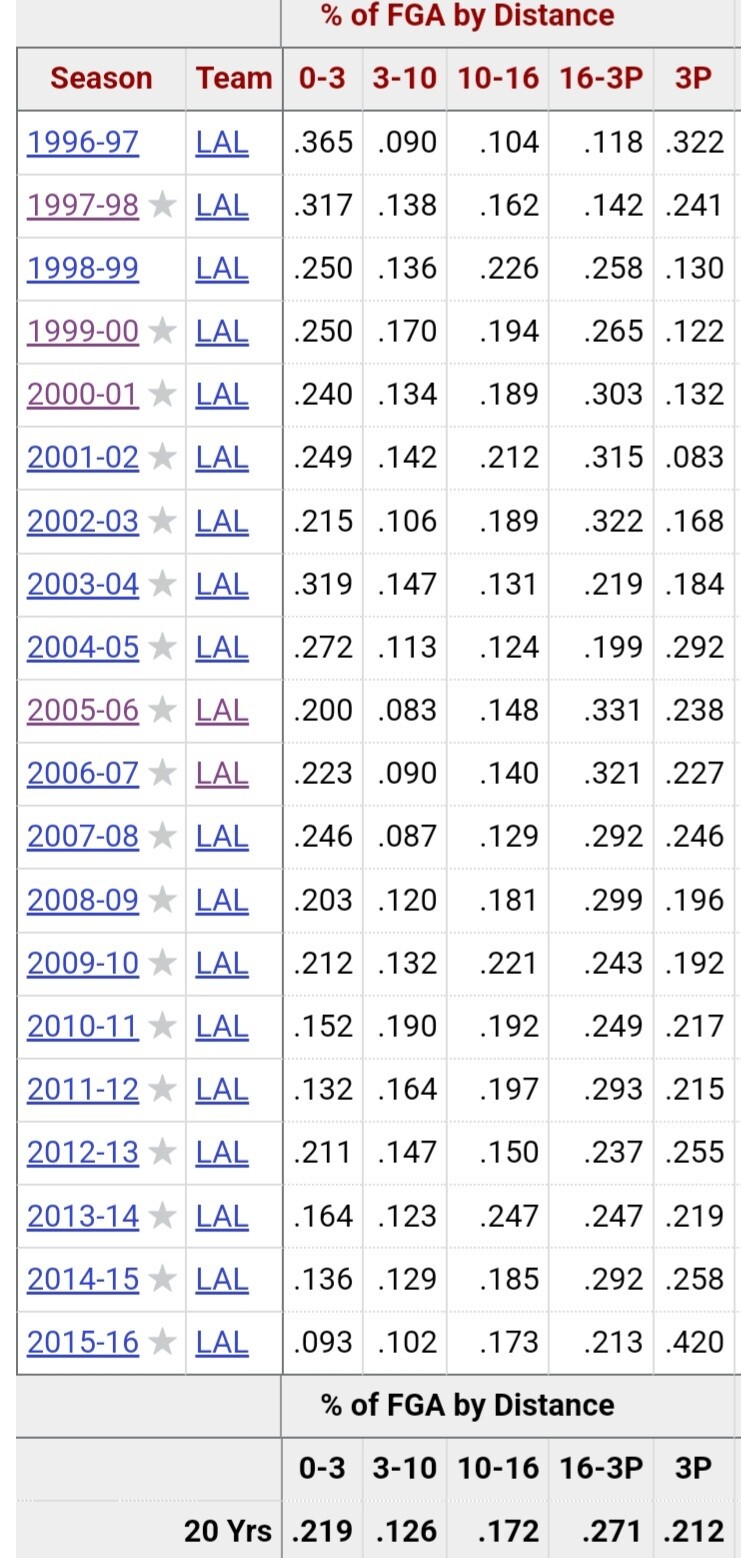This screenshot has height=1558, width=741.
Task: Sort by the 3P column header
Action: 694,78
